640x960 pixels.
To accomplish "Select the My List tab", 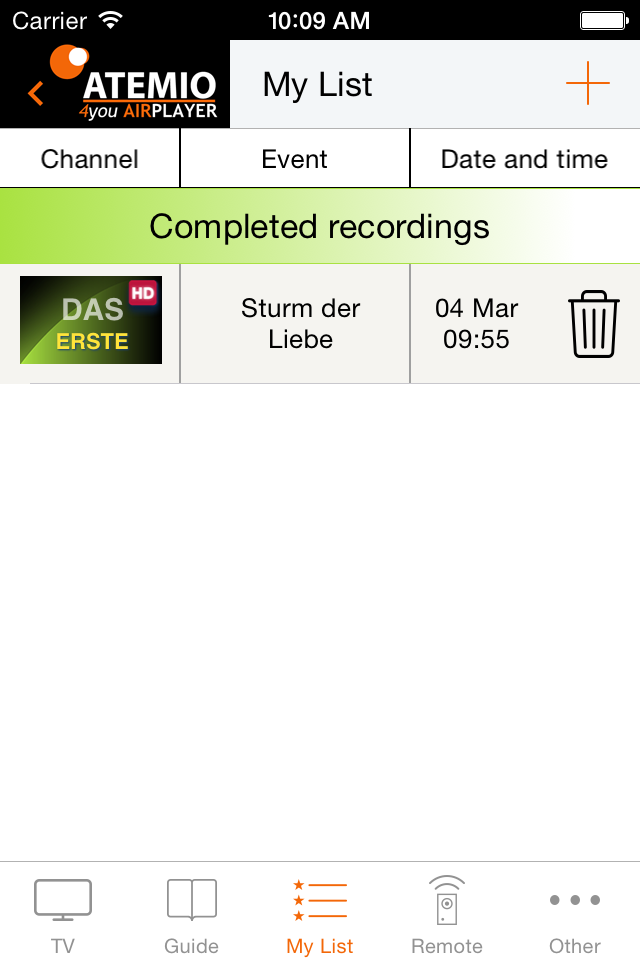I will [x=320, y=914].
